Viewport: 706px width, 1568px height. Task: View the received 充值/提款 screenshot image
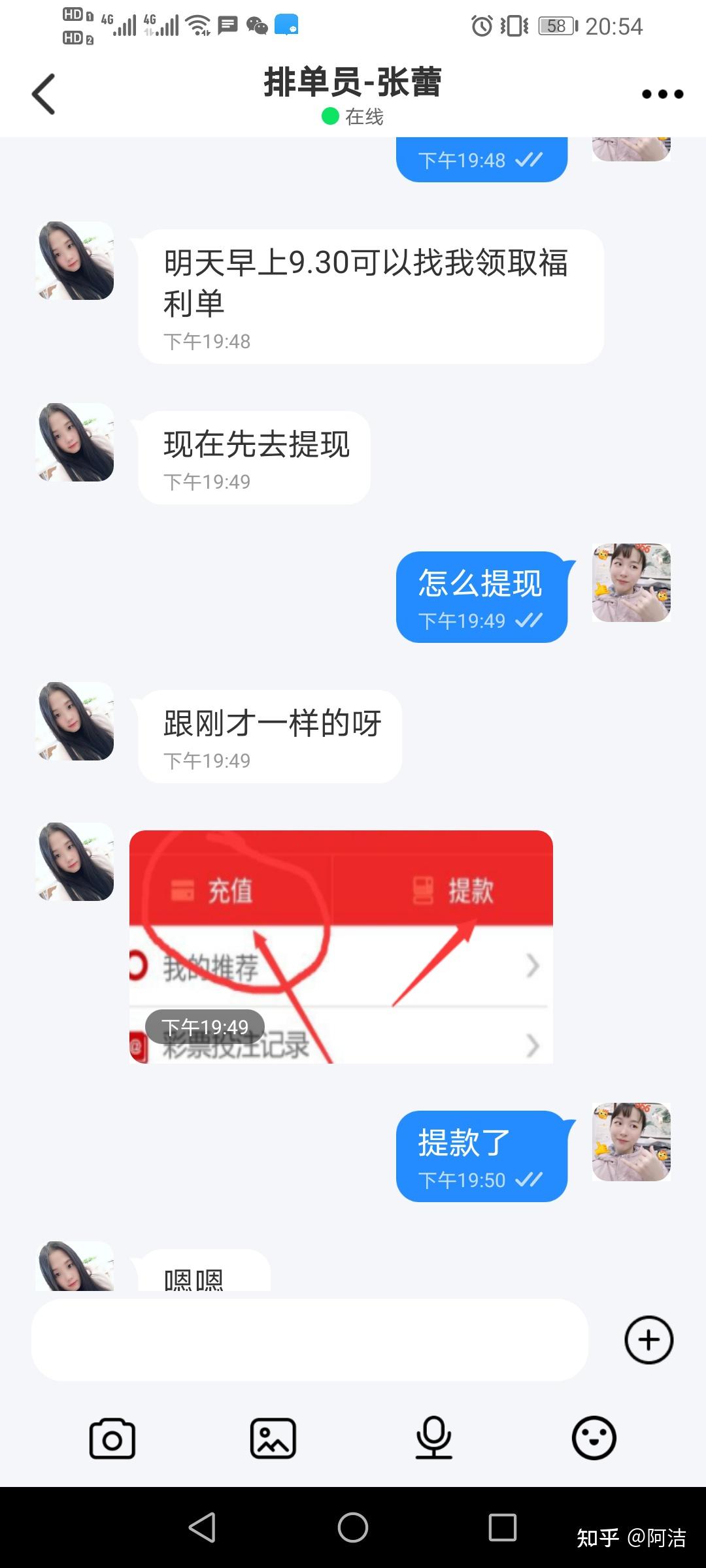[x=341, y=946]
